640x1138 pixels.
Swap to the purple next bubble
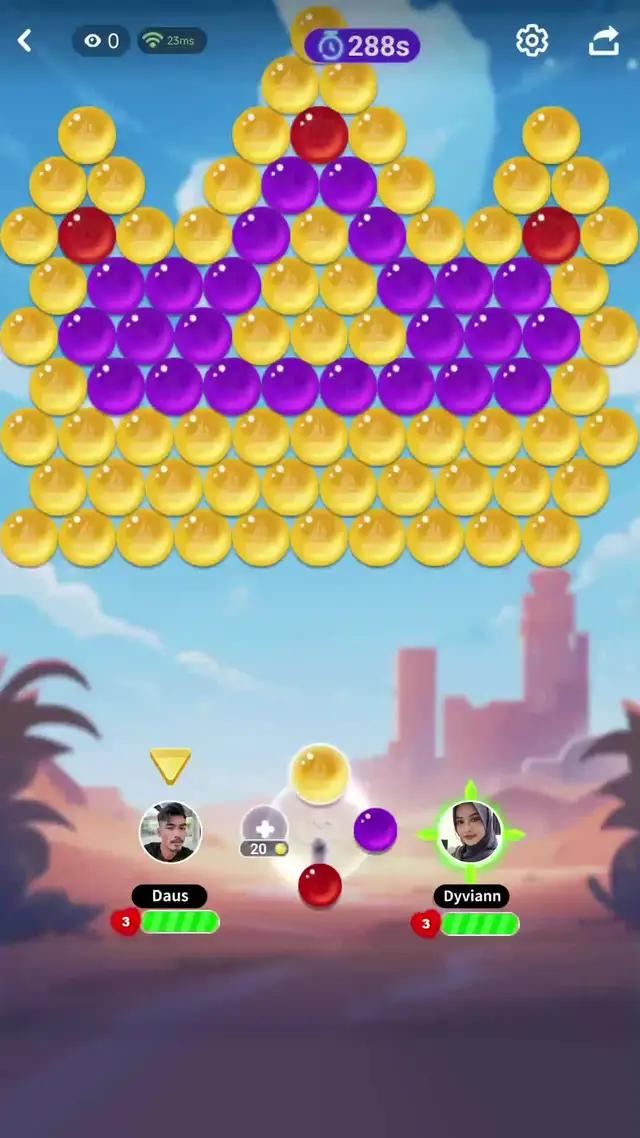[375, 830]
